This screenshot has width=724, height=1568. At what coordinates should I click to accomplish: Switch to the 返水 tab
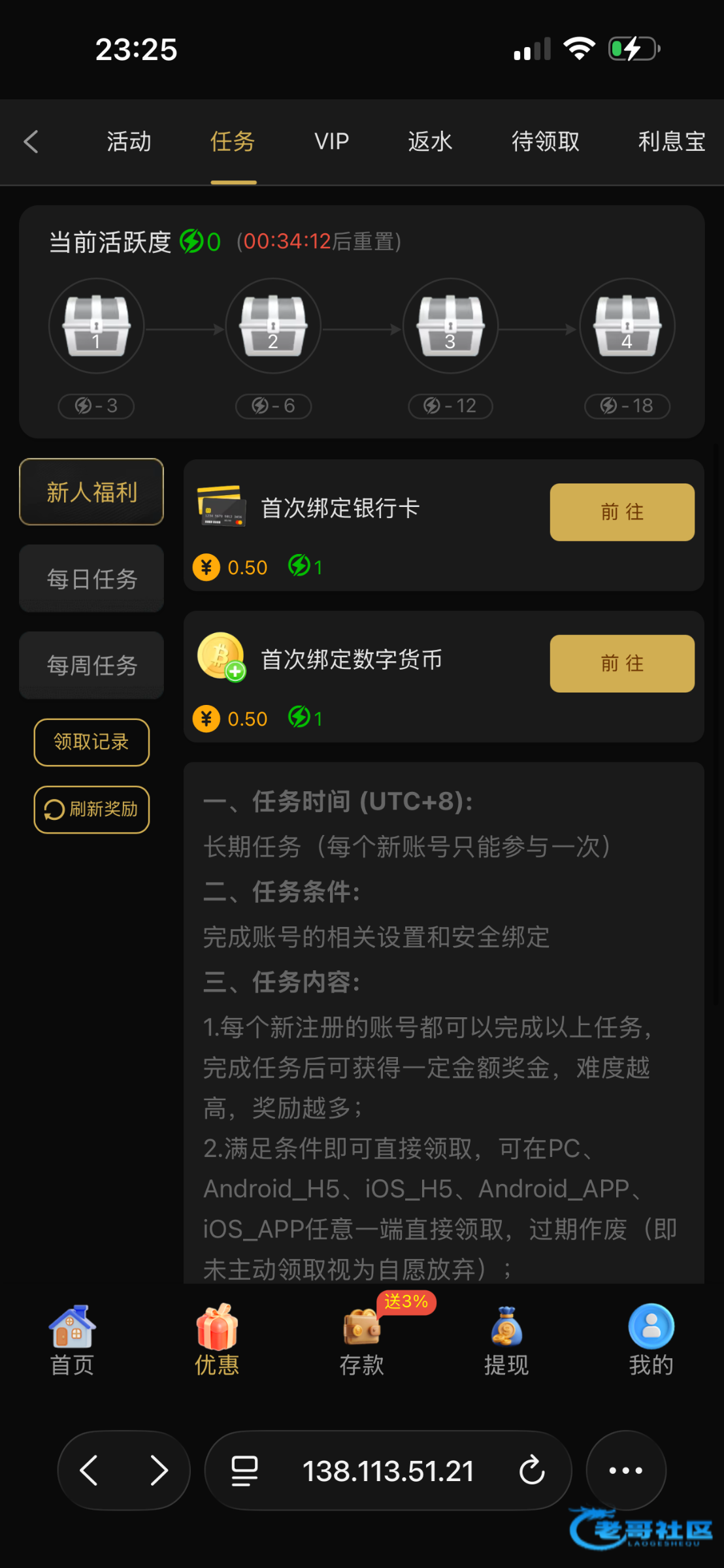click(x=430, y=141)
